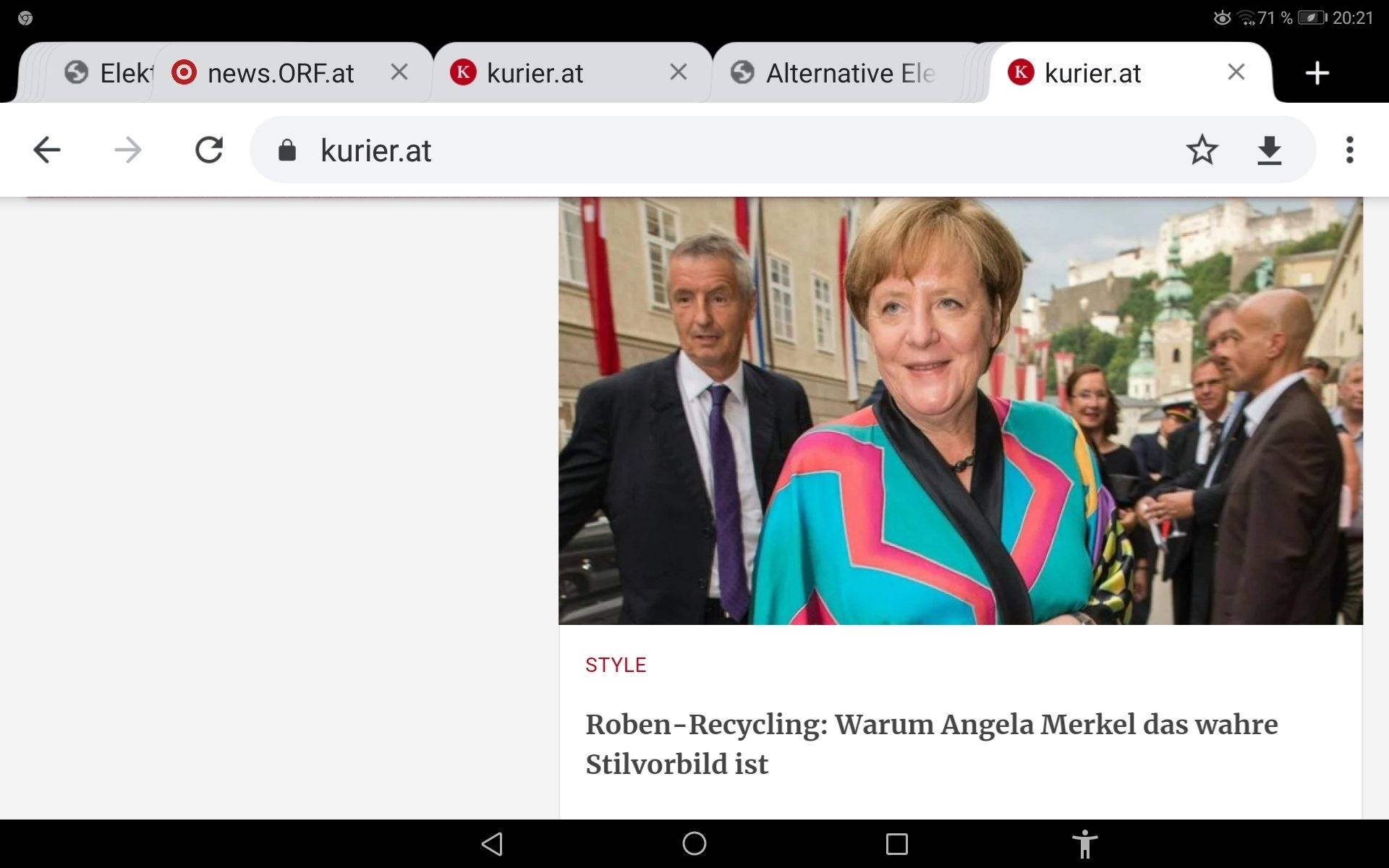The image size is (1389, 868).
Task: Open the STYLE category link
Action: (x=616, y=665)
